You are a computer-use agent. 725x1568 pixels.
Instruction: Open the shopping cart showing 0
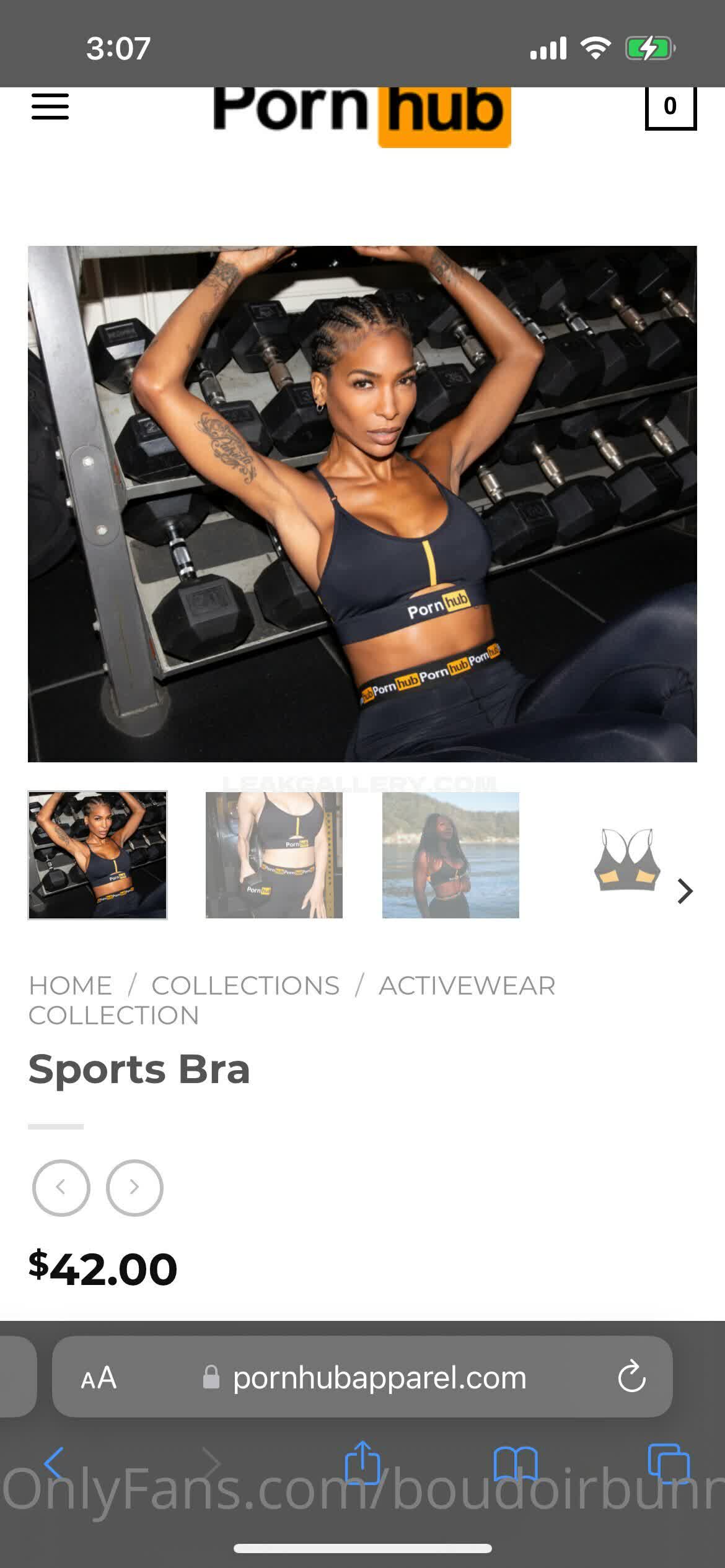pyautogui.click(x=670, y=107)
